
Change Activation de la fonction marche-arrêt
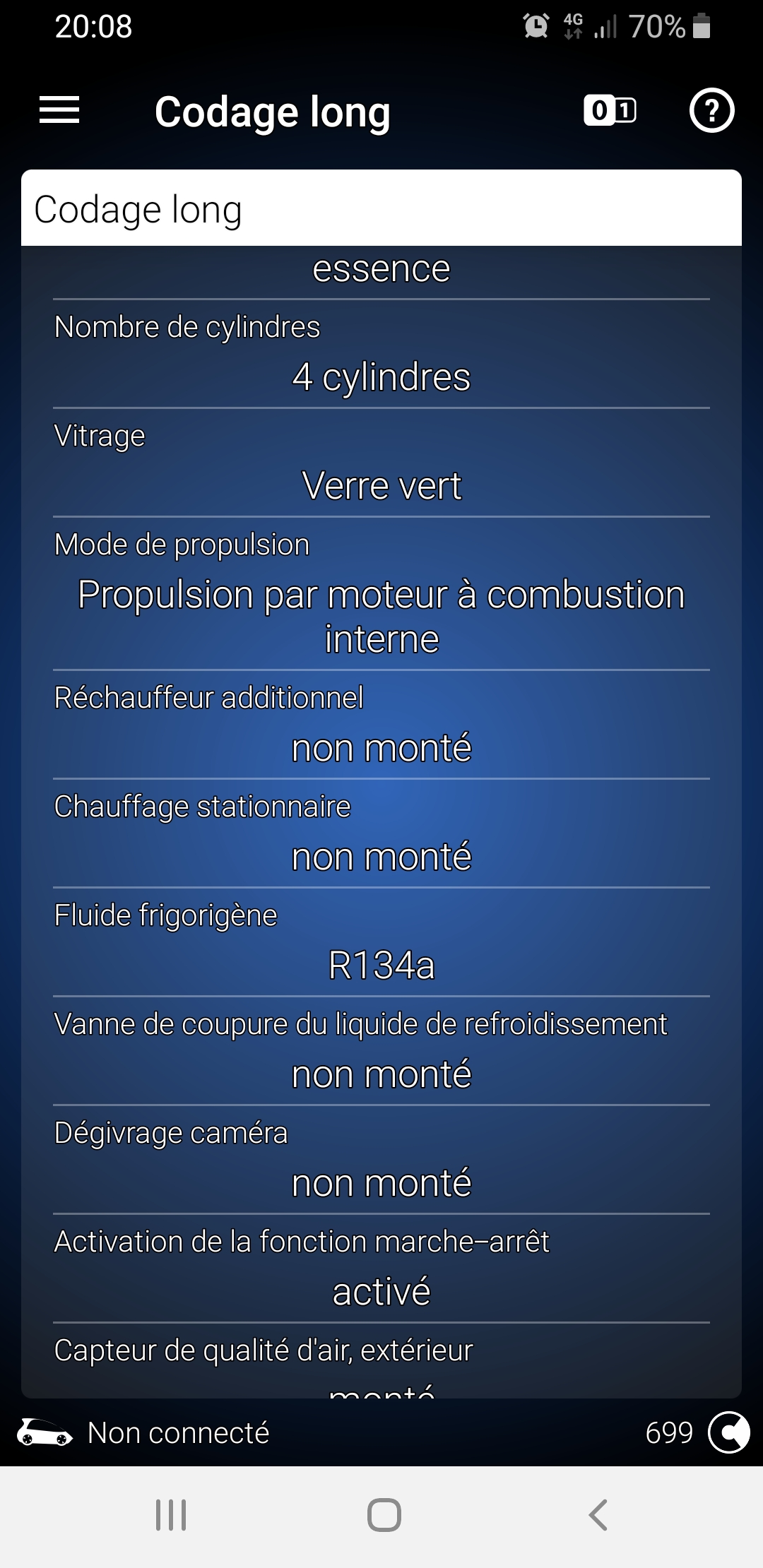[381, 1291]
